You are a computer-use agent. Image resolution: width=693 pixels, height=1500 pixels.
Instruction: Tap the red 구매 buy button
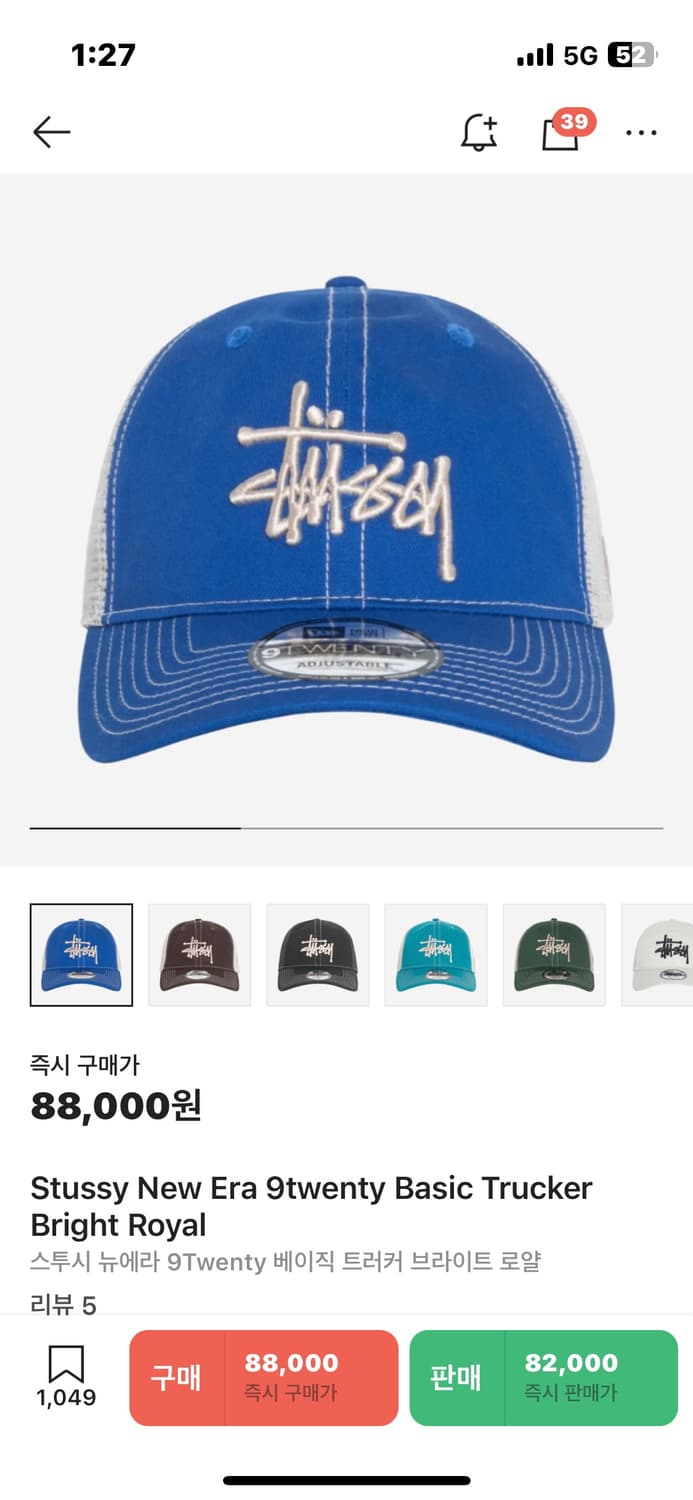(264, 1377)
